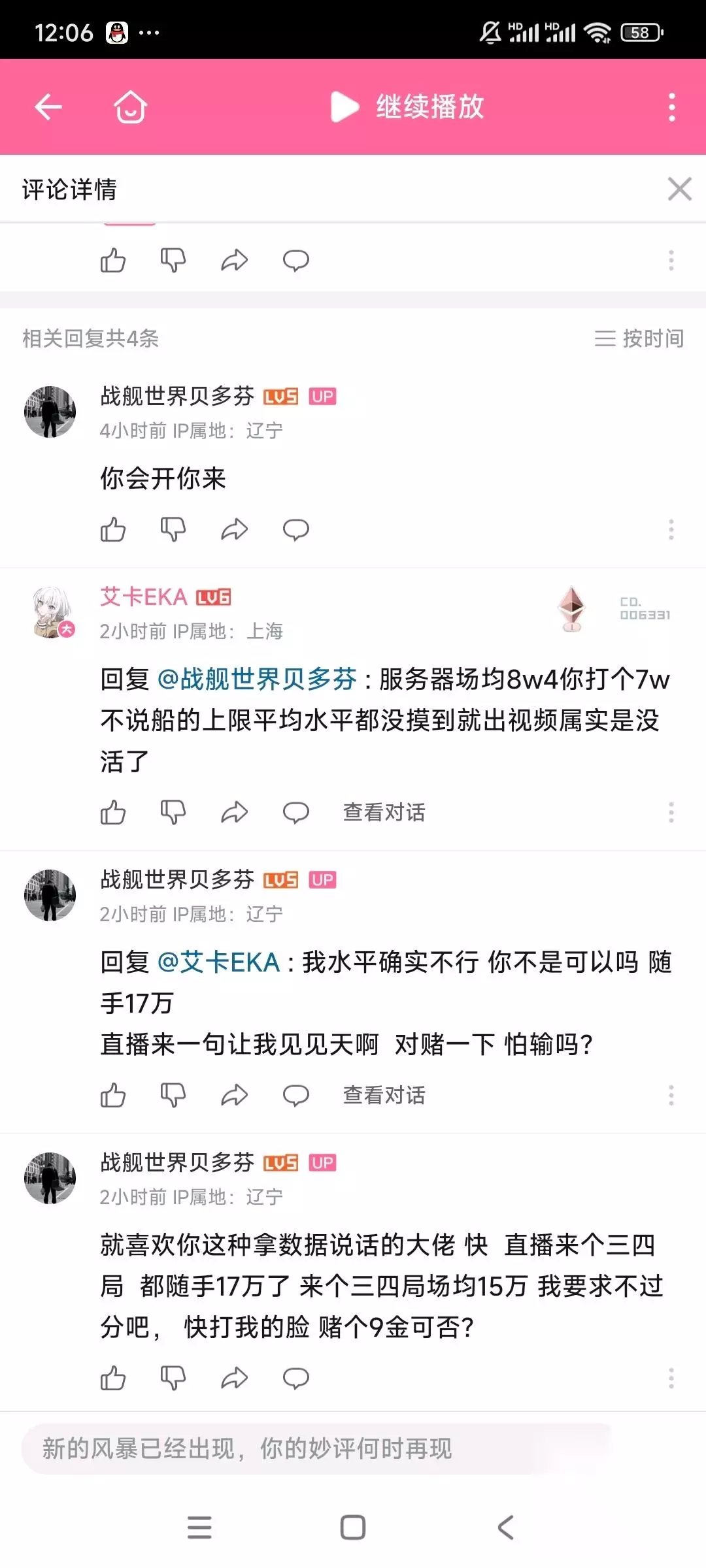Open more options on 艾卡EKA's reply
The width and height of the screenshot is (706, 1568).
click(671, 813)
